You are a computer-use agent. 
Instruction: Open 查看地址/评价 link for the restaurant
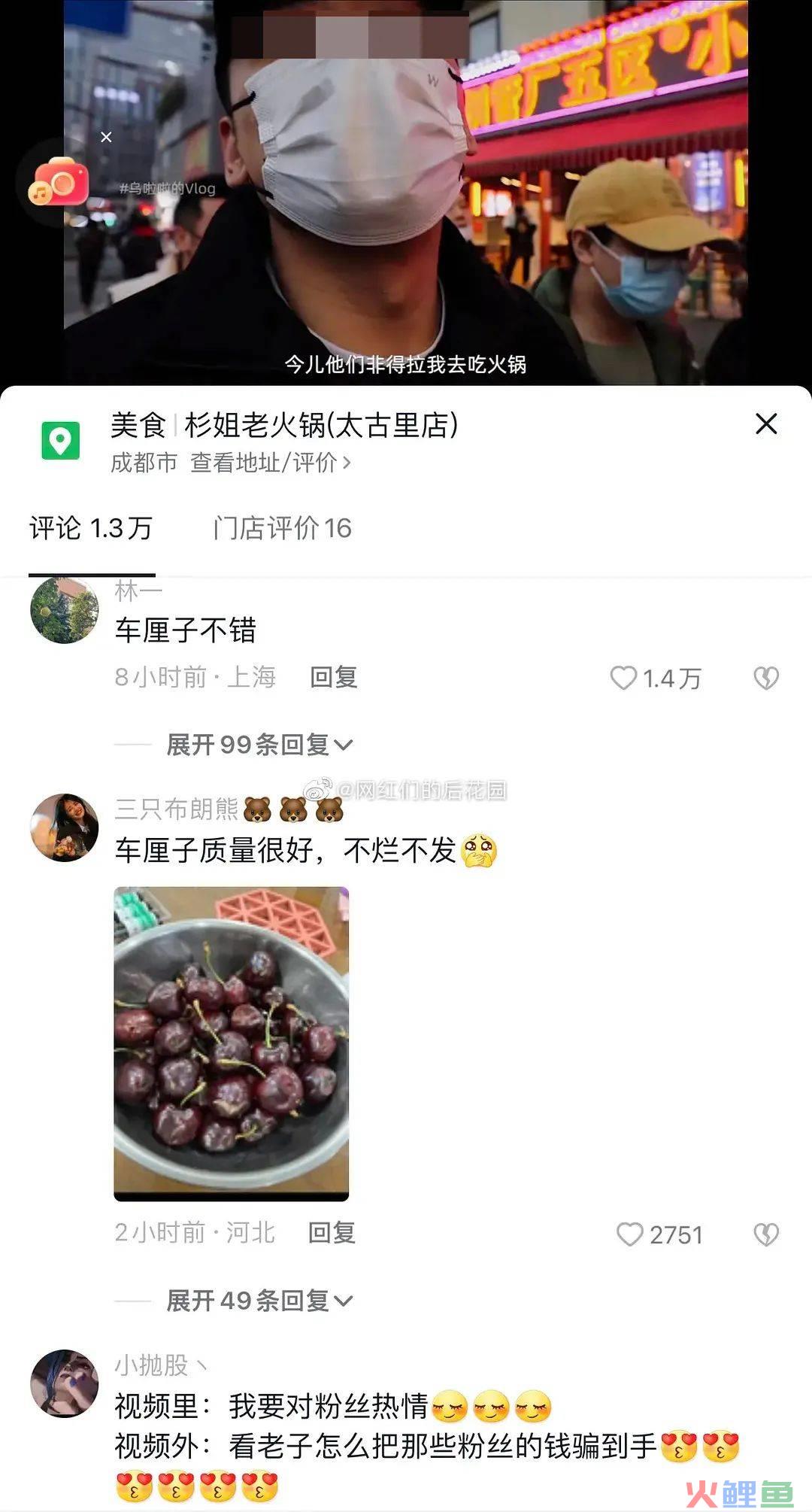coord(270,462)
